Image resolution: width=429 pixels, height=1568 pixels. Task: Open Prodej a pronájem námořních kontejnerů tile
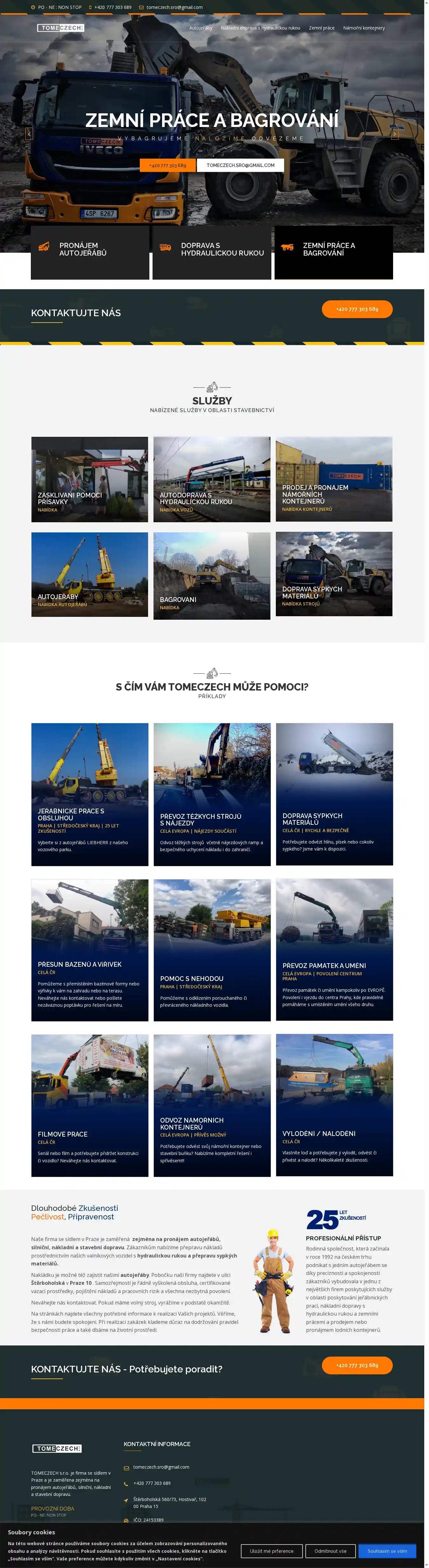pos(334,479)
